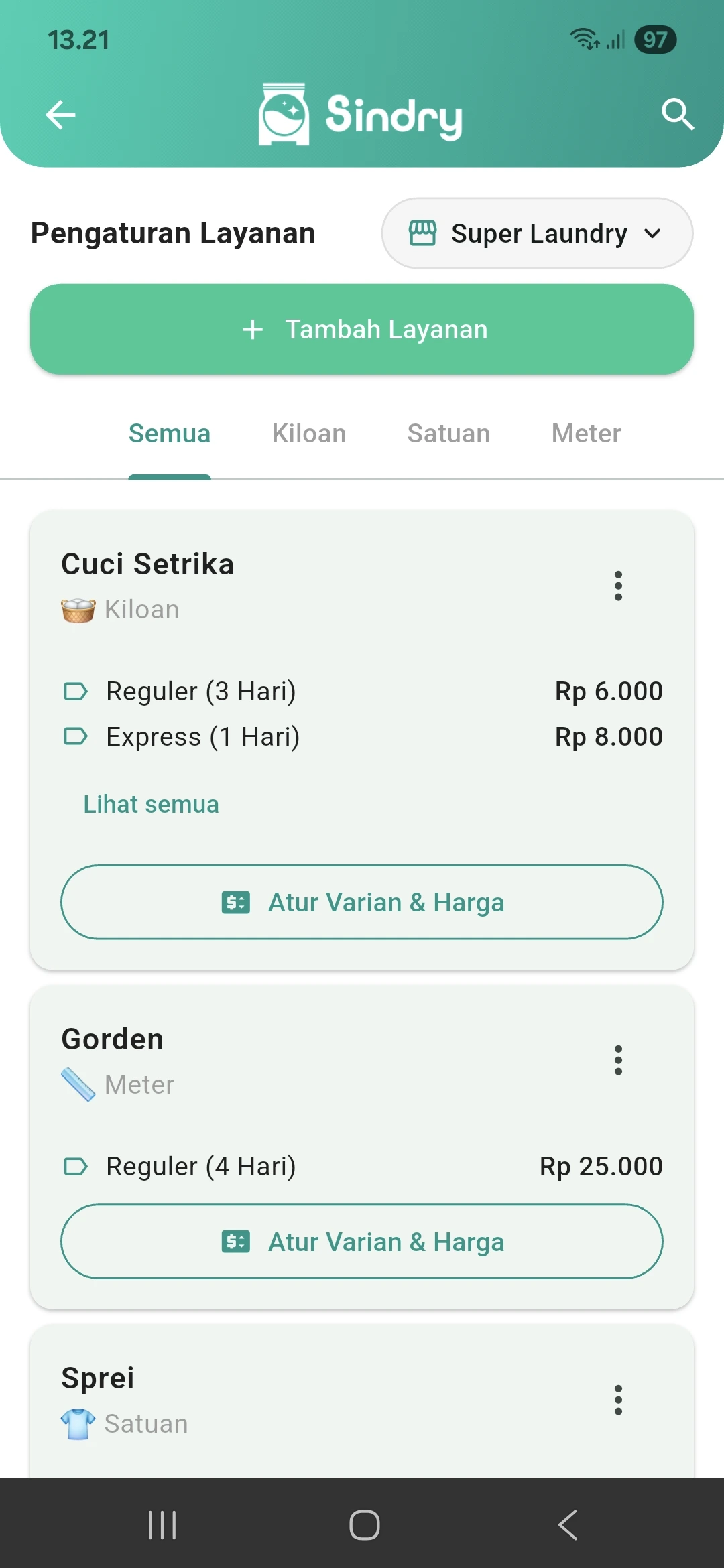
Task: Tap Lihat semua under Cuci Setrika
Action: tap(150, 804)
